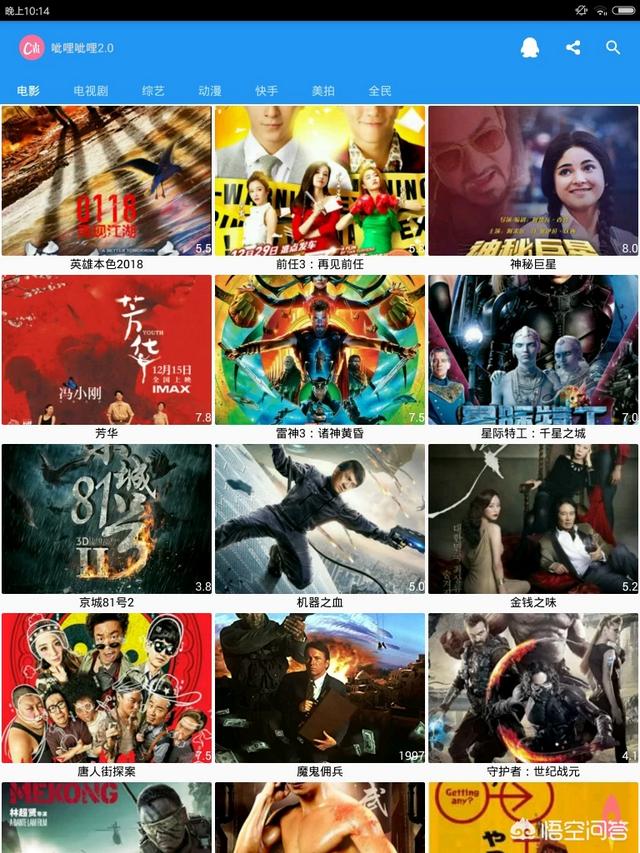View 金钱之味 movie details

click(533, 520)
